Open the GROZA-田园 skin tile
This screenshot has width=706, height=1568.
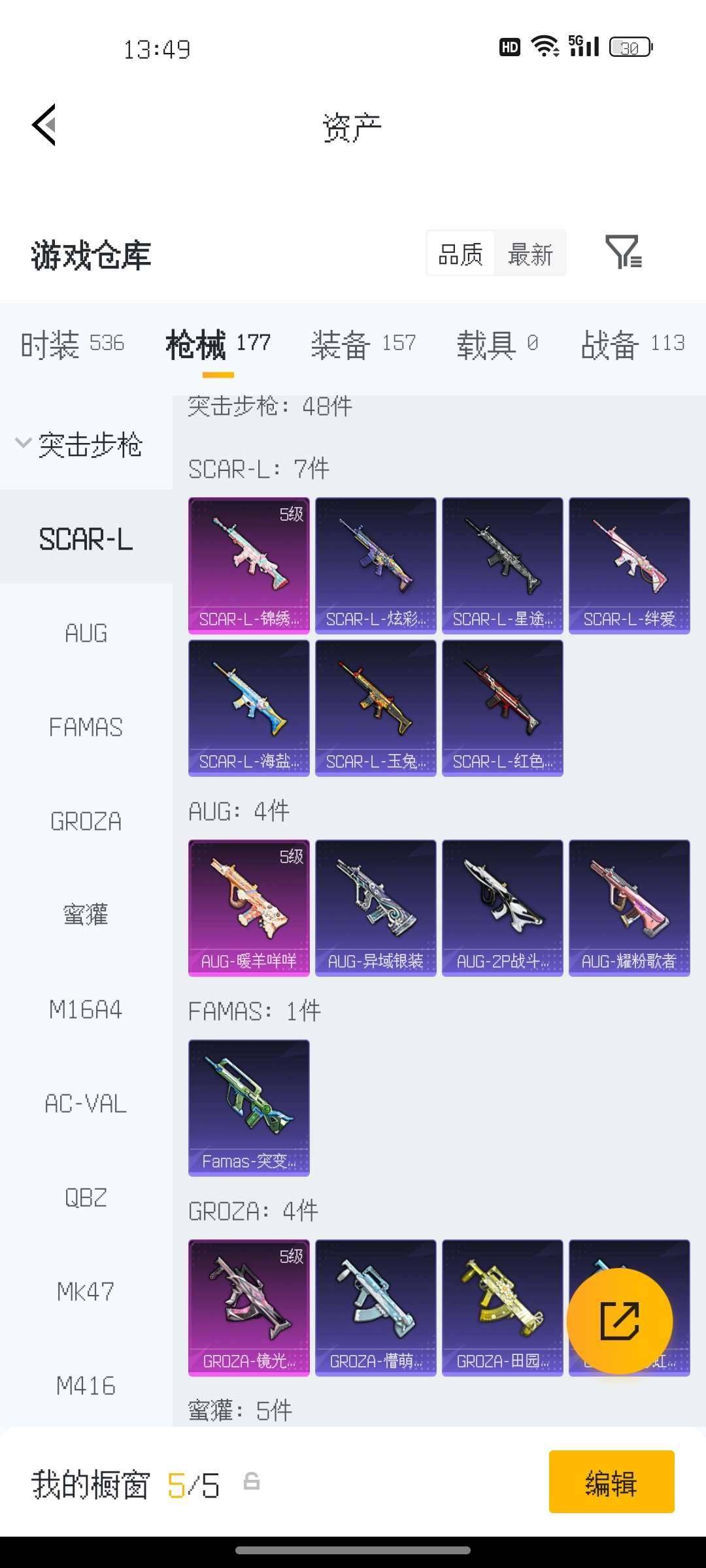502,1307
